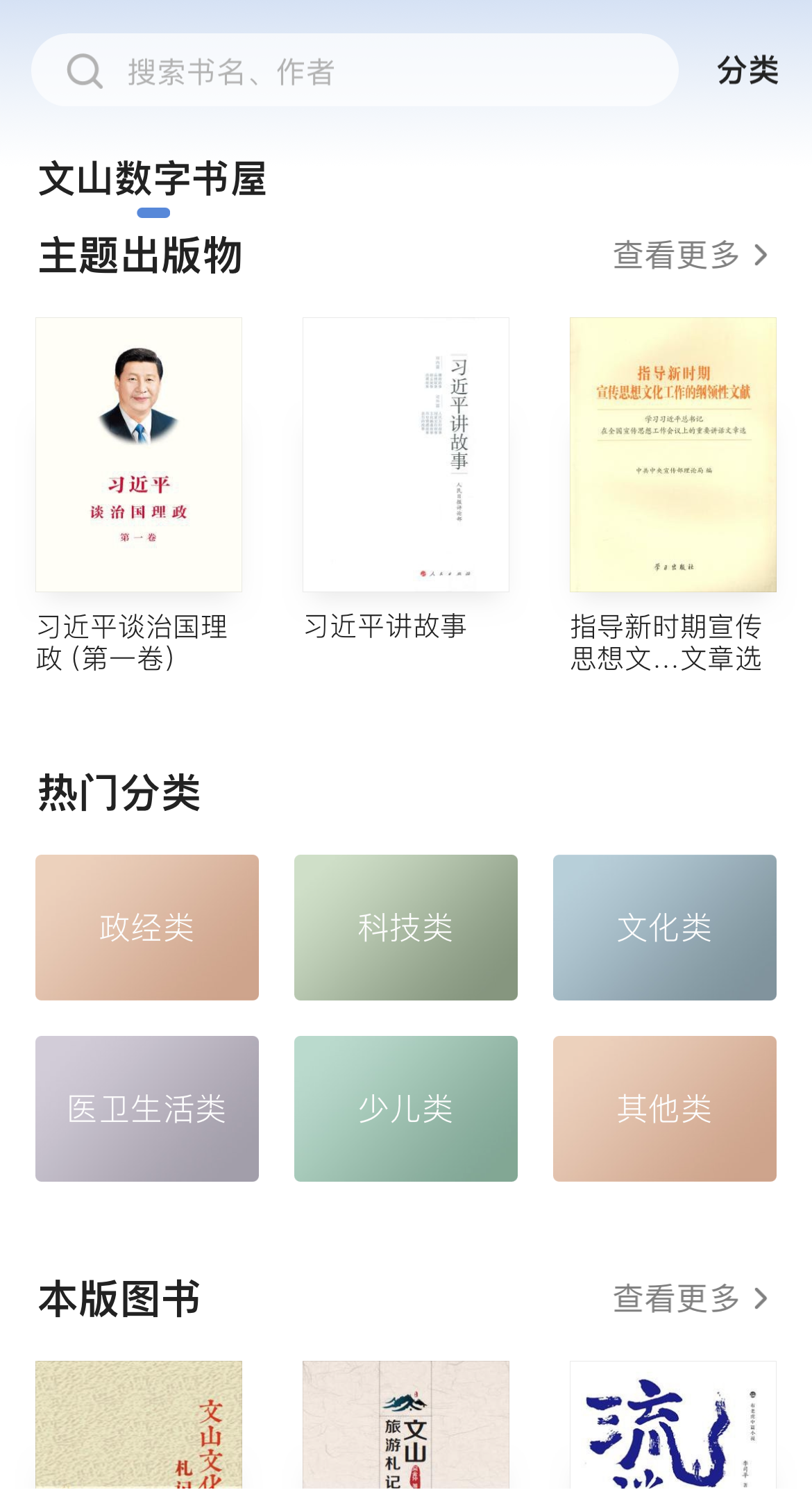Open the book with the blue 流 cover
The image size is (812, 1499).
(x=673, y=1423)
